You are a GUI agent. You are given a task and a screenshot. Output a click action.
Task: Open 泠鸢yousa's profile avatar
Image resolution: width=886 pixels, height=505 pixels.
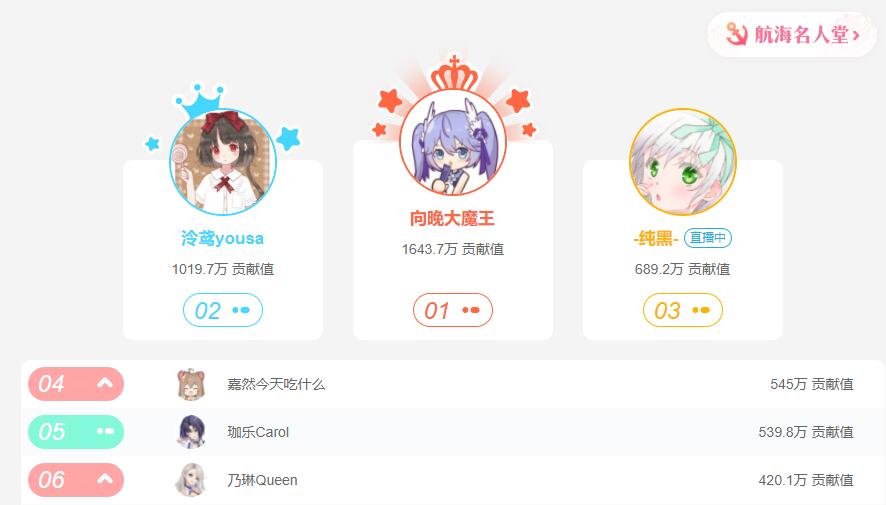click(223, 163)
